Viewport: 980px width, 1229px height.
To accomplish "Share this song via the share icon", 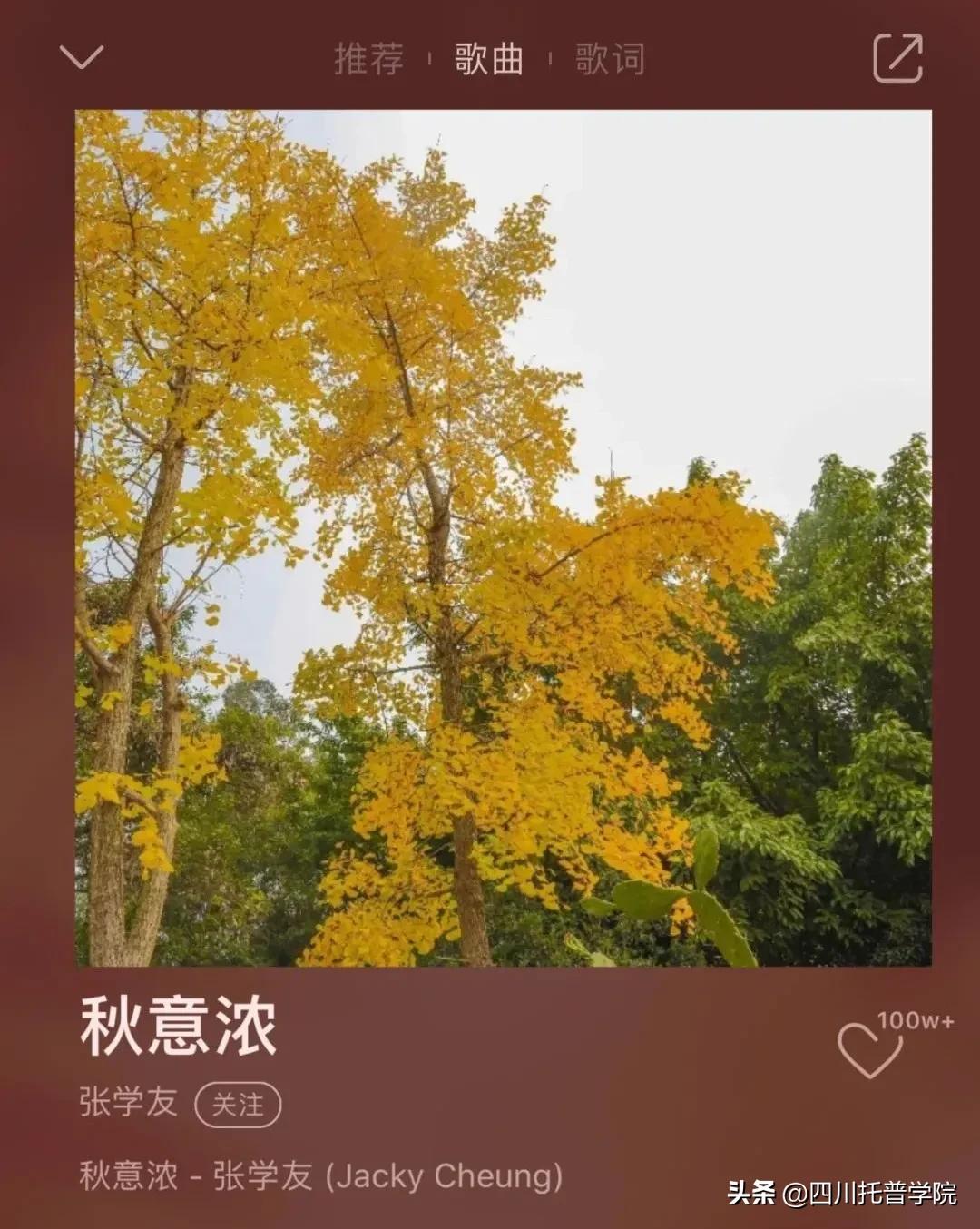I will click(x=897, y=58).
